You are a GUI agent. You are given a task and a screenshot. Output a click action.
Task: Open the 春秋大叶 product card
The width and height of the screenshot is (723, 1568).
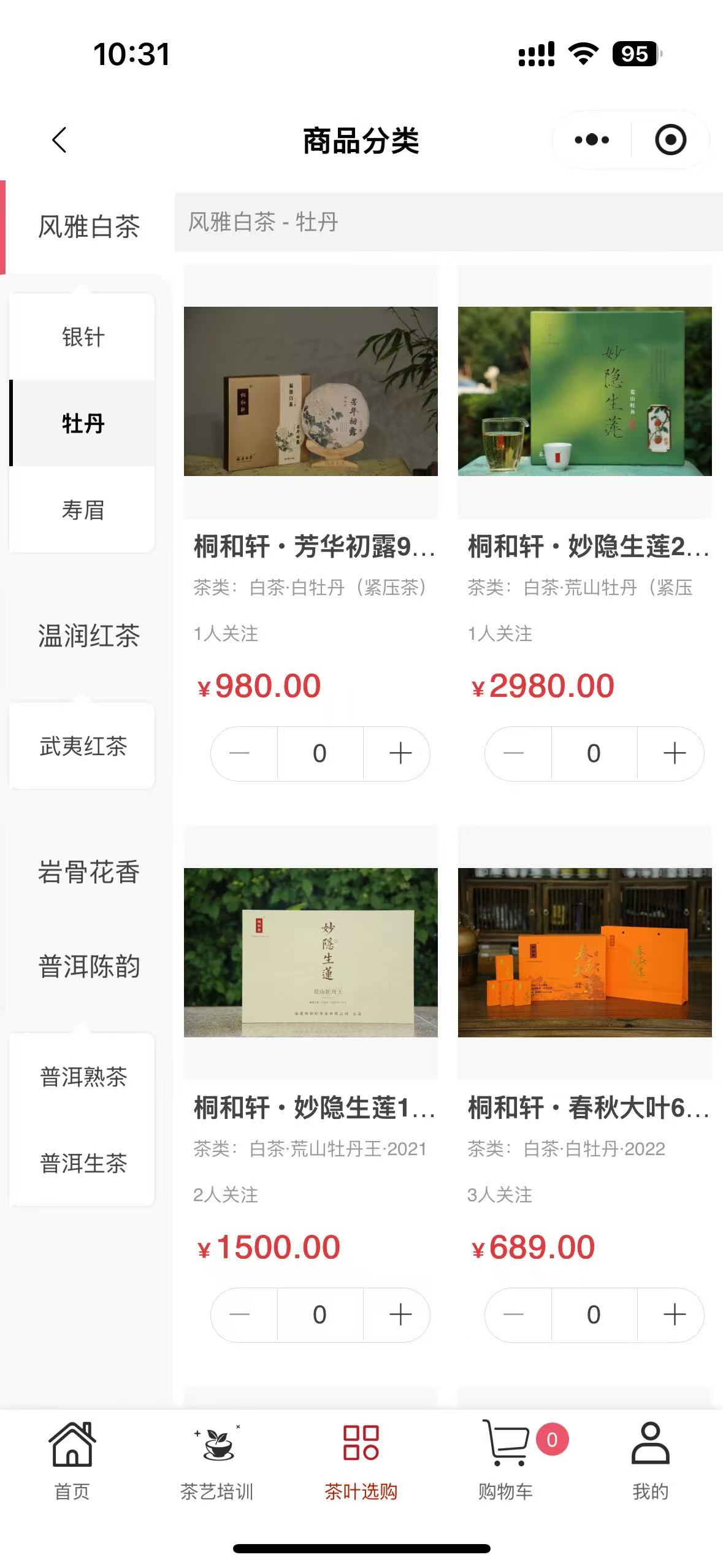(584, 952)
